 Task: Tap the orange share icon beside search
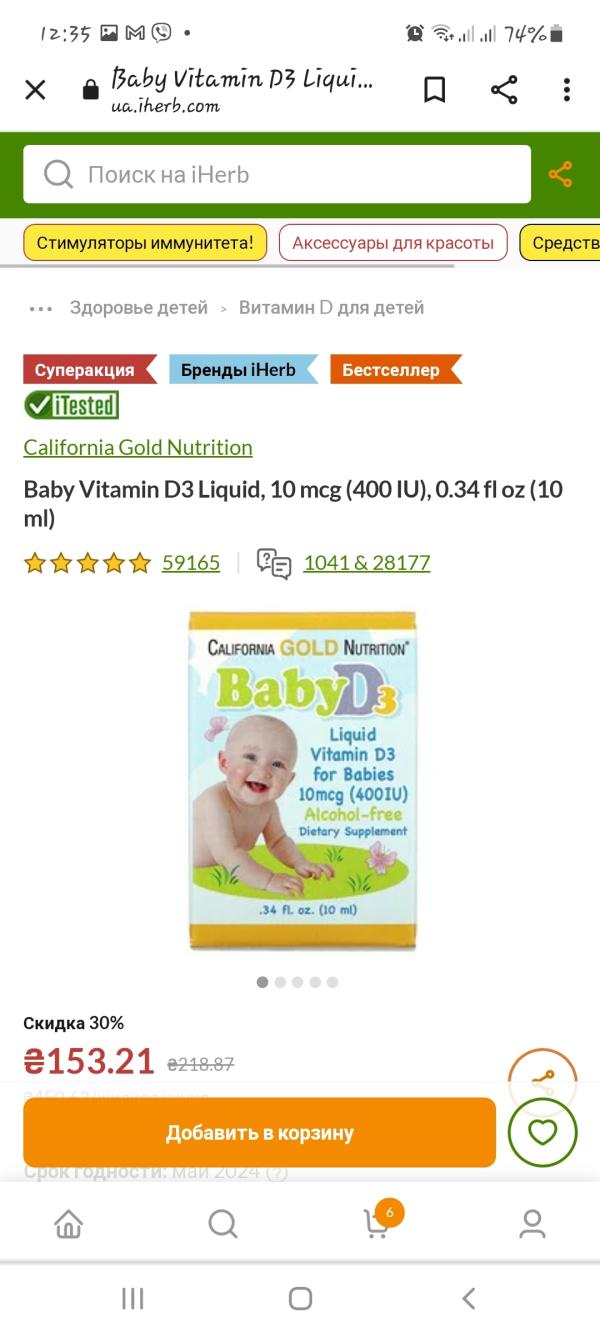561,174
